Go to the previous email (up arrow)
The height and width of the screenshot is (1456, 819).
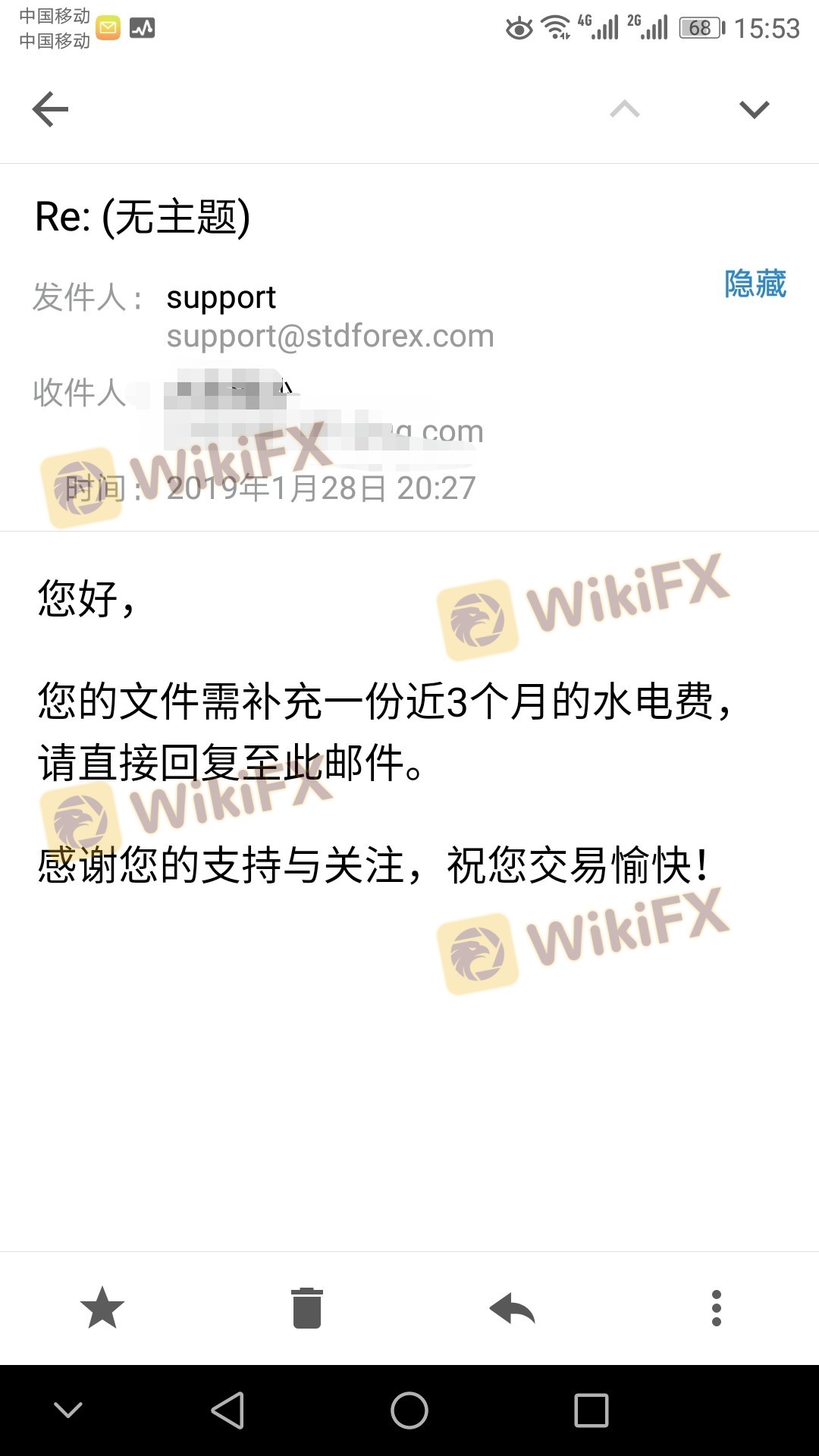[625, 109]
